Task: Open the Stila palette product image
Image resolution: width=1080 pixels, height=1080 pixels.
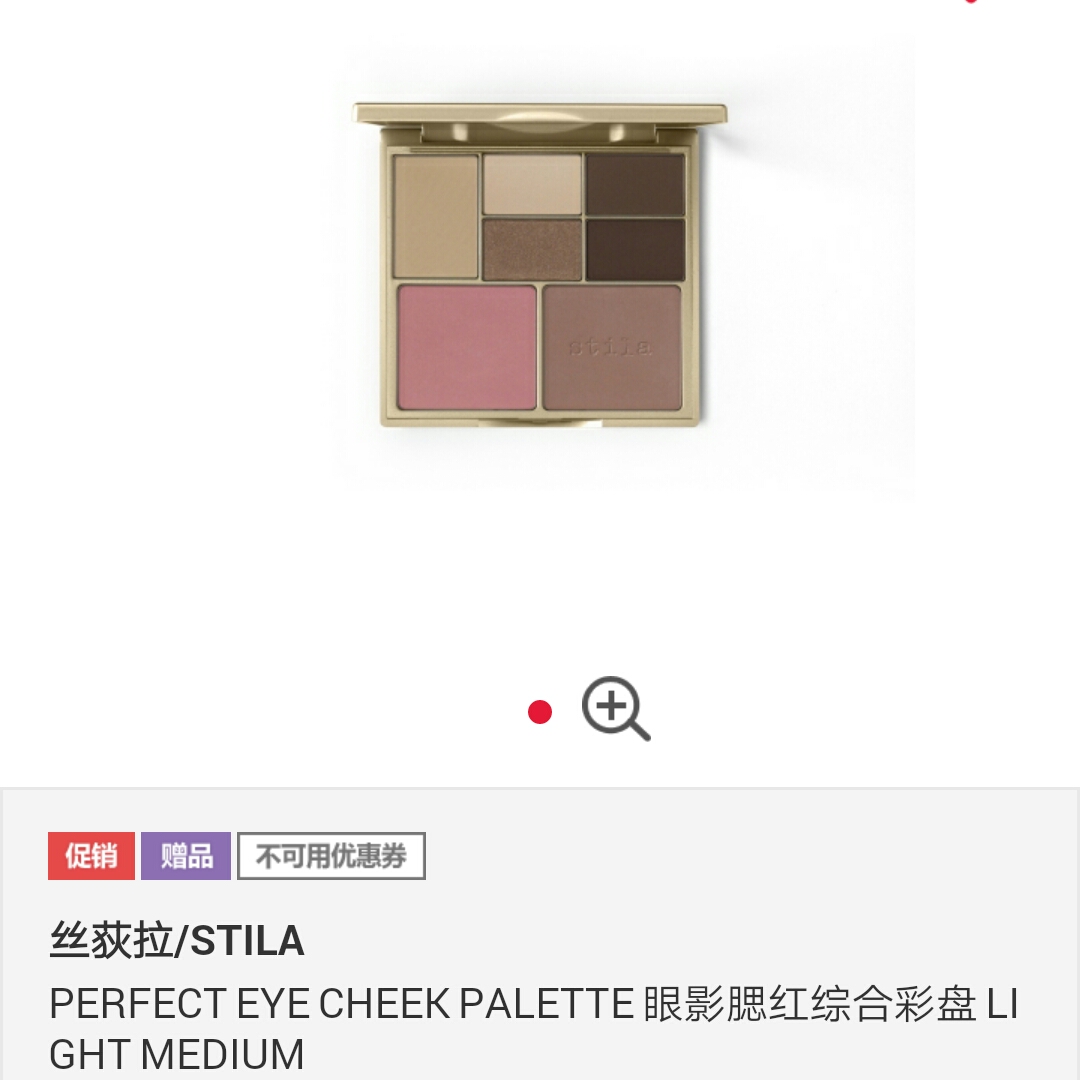Action: coord(540,265)
